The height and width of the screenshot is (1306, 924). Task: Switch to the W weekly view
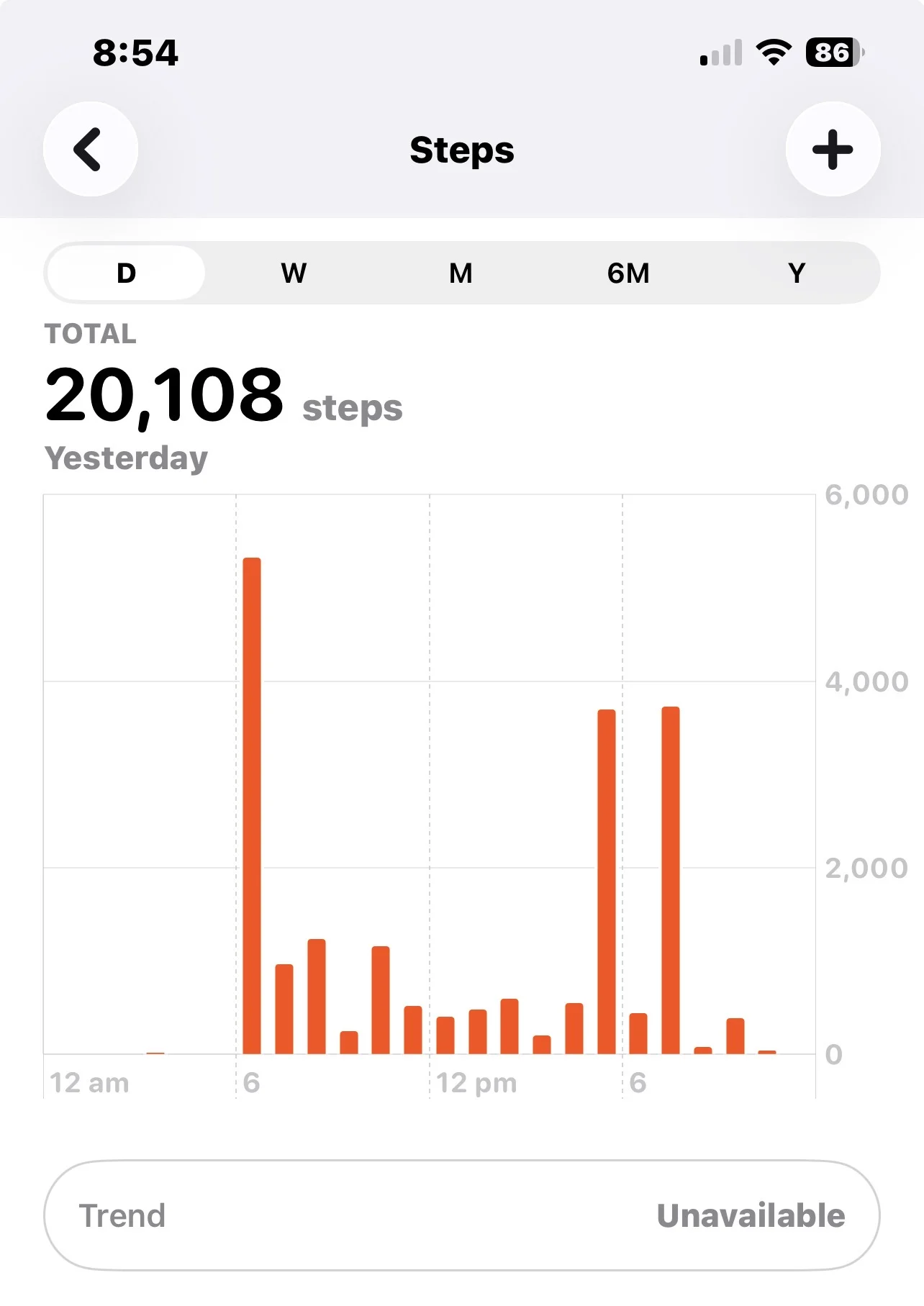coord(294,273)
